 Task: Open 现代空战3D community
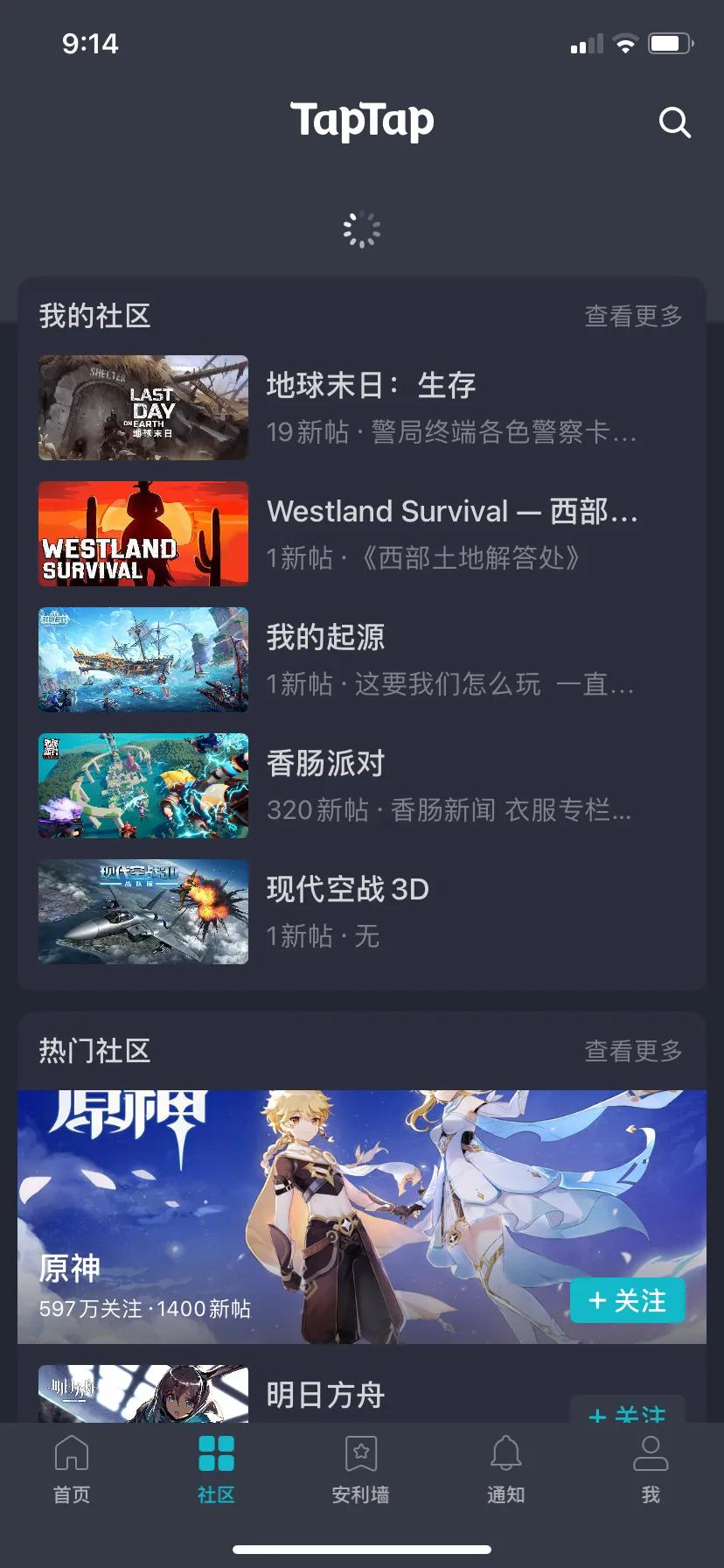click(362, 912)
